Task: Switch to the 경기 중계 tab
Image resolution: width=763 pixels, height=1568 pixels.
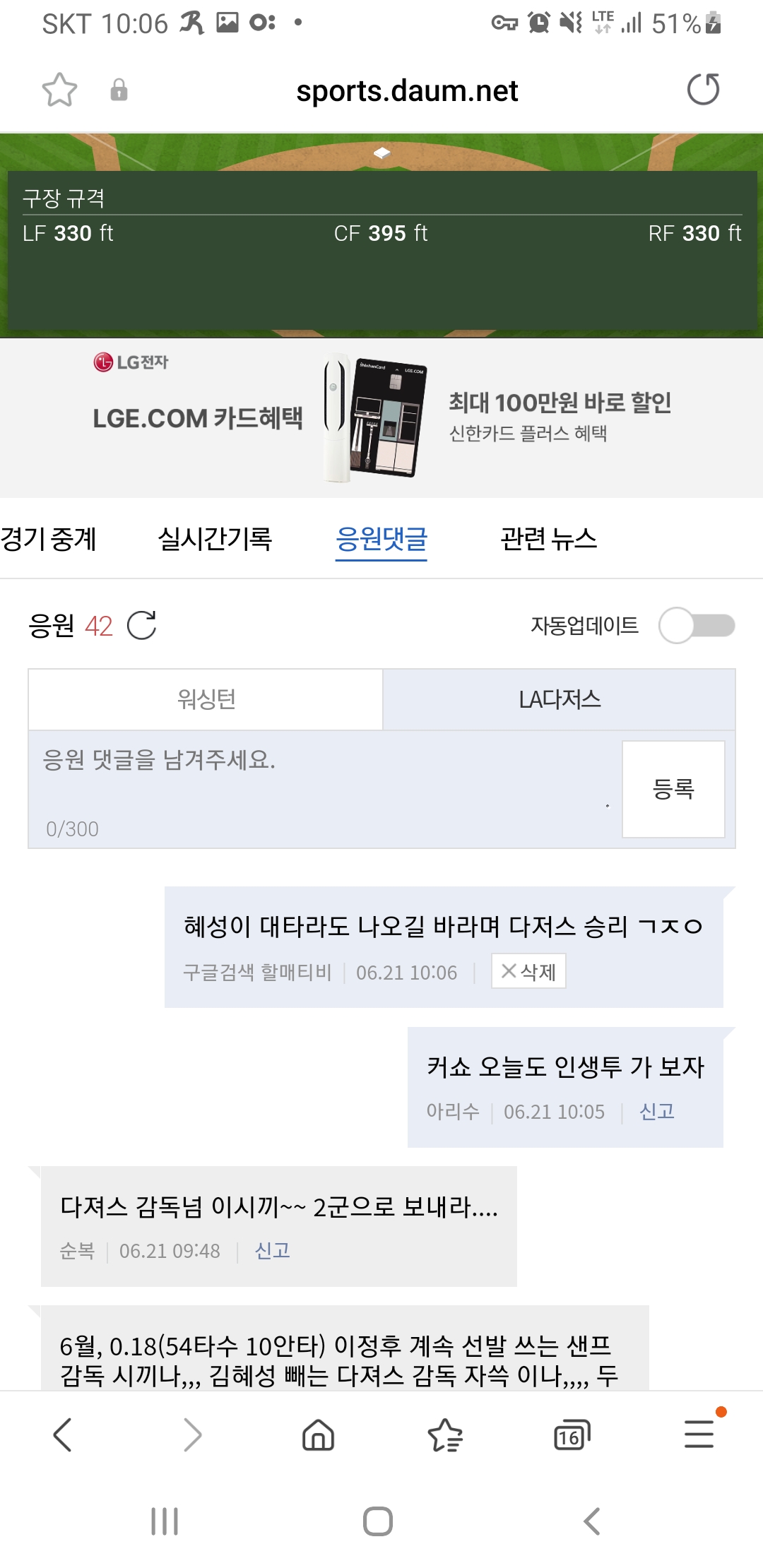Action: pyautogui.click(x=48, y=540)
